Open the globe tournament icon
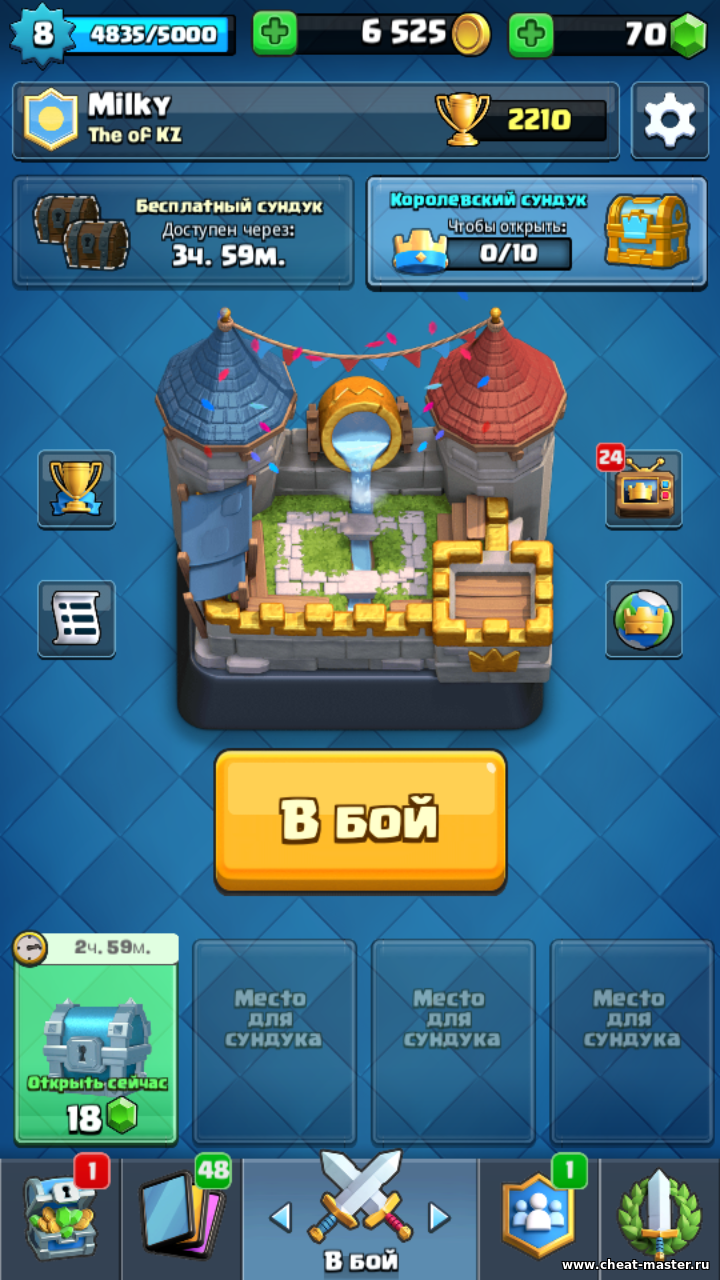The image size is (720, 1280). [x=643, y=619]
